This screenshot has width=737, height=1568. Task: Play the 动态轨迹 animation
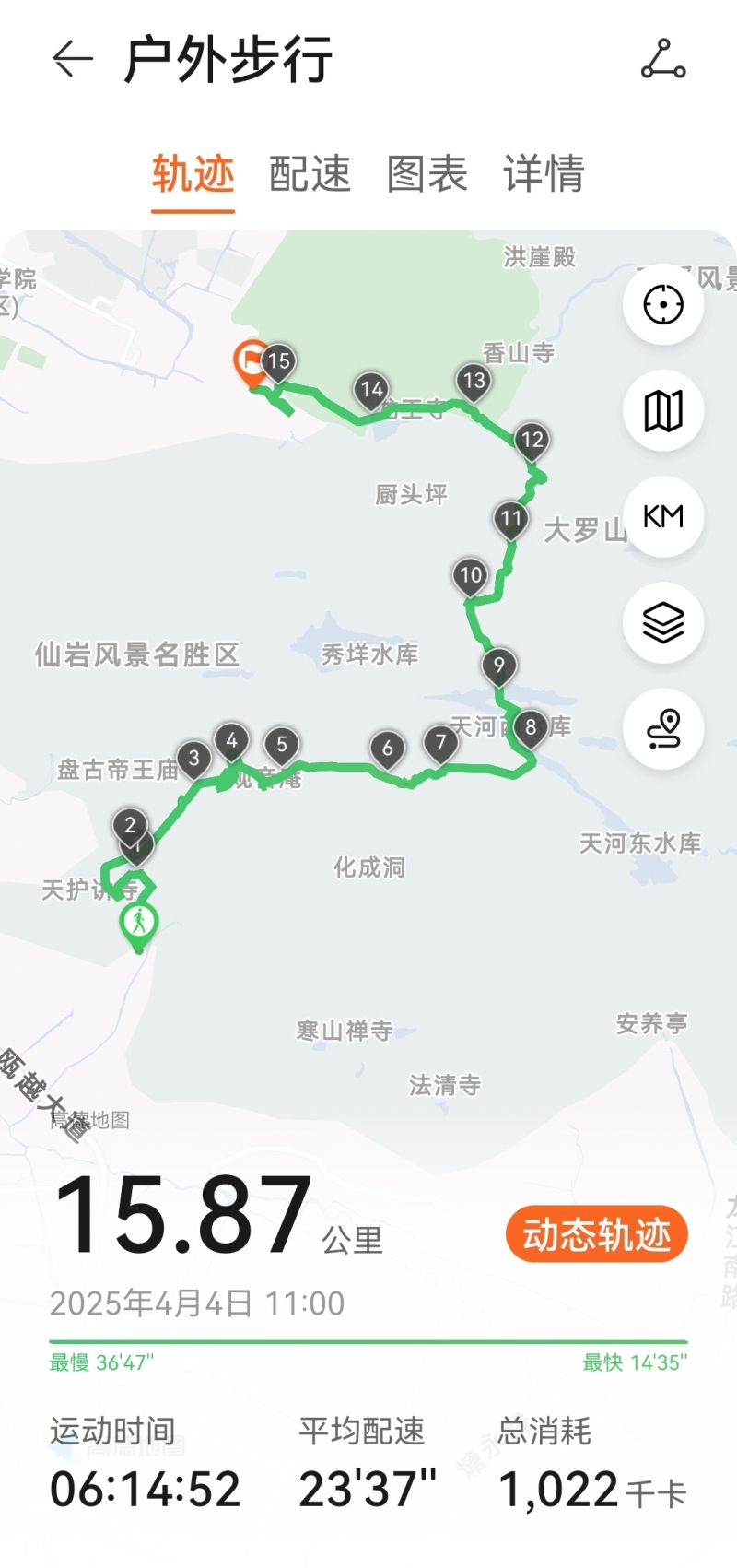point(596,1234)
